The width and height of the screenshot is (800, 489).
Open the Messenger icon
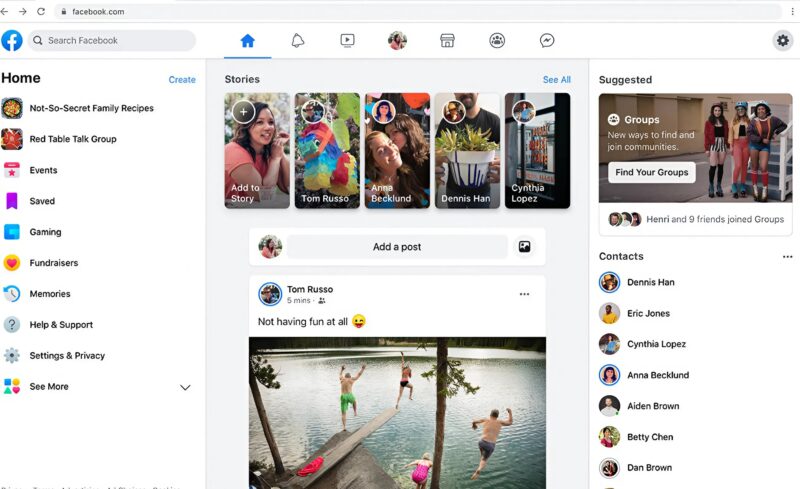click(x=547, y=41)
